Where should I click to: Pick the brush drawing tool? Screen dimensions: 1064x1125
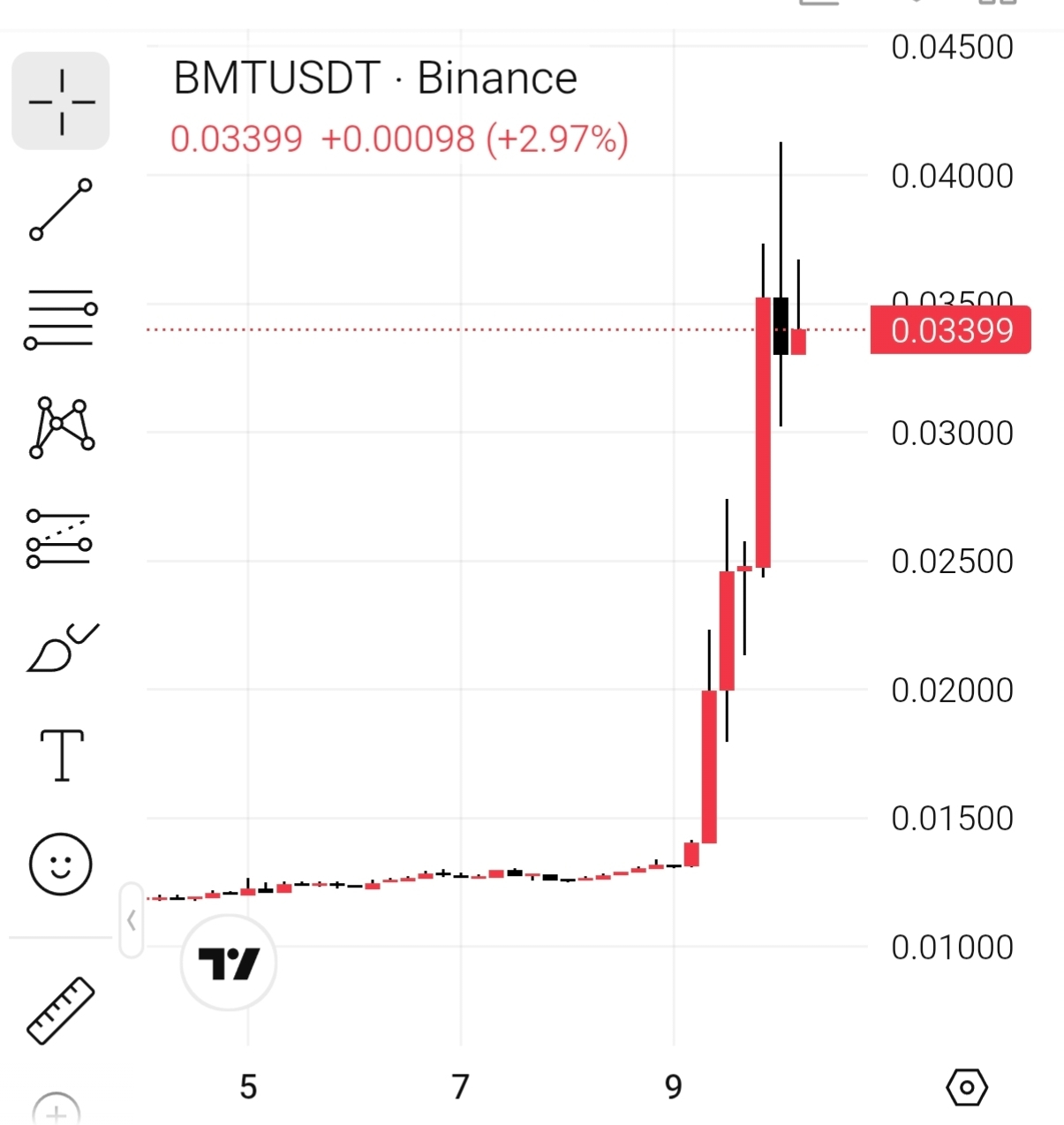[61, 648]
